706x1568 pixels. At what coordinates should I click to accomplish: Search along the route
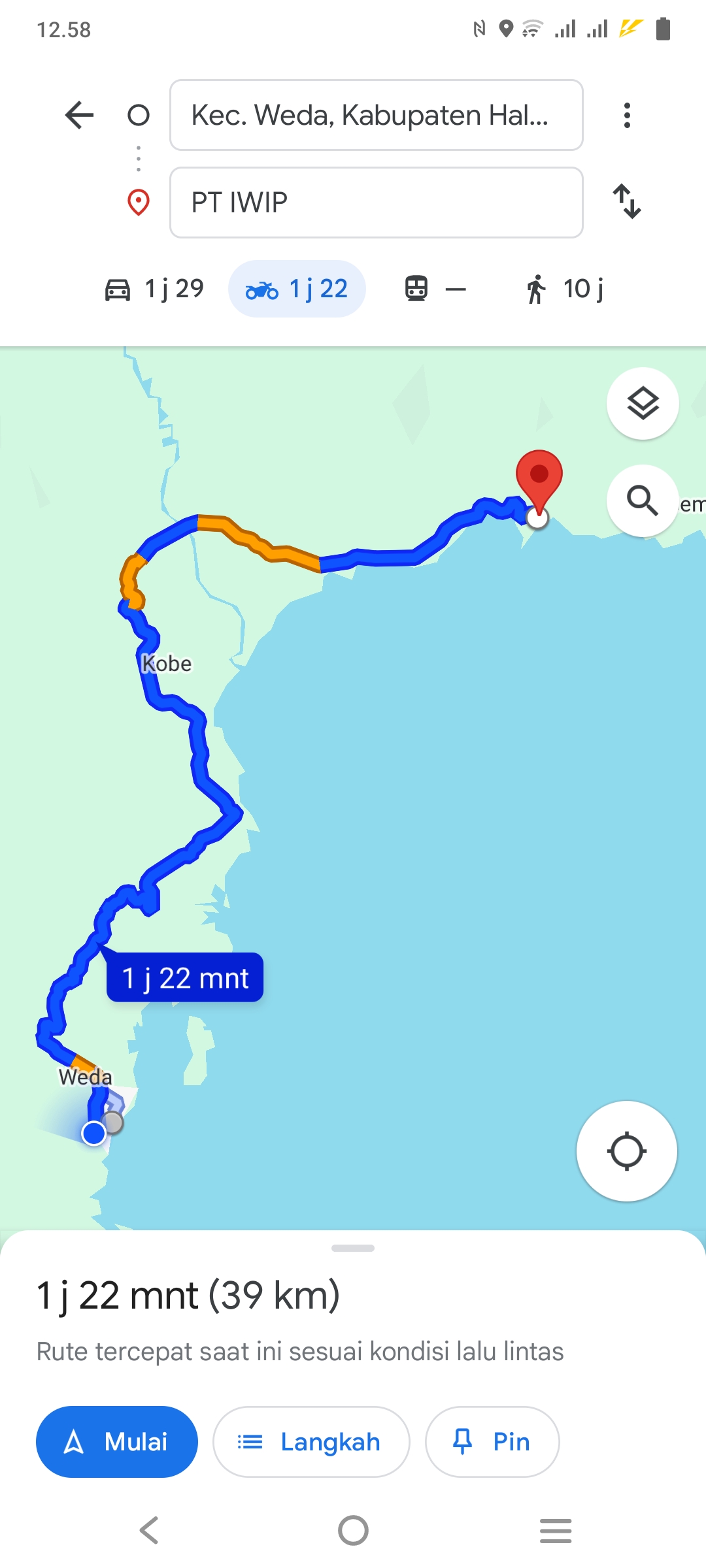[x=643, y=500]
